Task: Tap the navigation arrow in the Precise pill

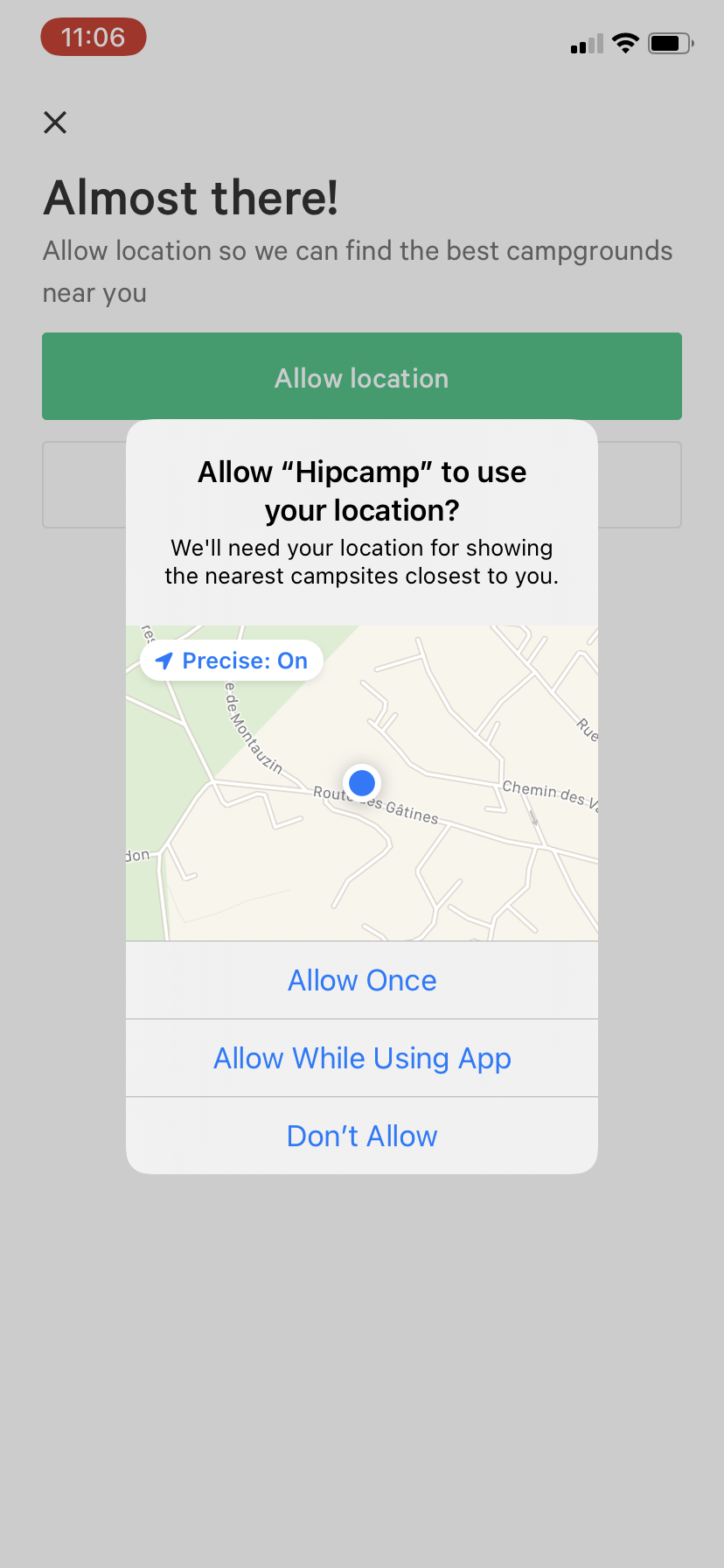Action: 165,661
